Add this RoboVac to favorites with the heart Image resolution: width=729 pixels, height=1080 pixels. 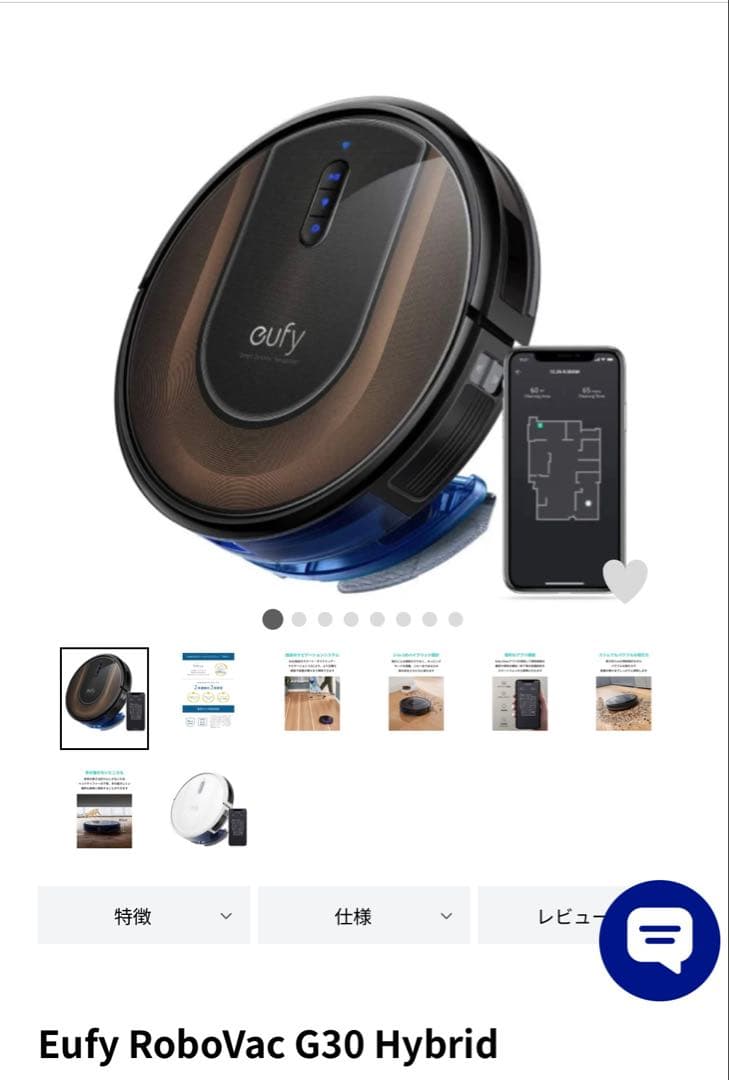coord(625,579)
